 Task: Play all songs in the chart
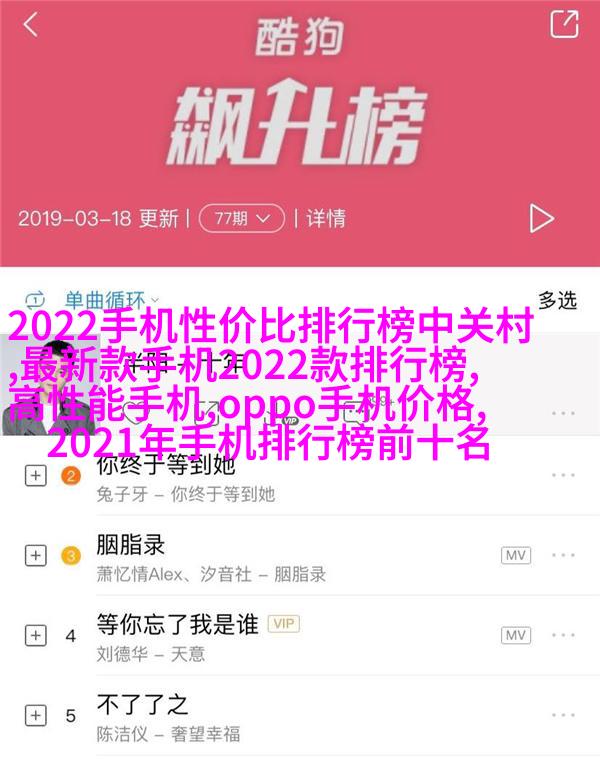click(541, 217)
